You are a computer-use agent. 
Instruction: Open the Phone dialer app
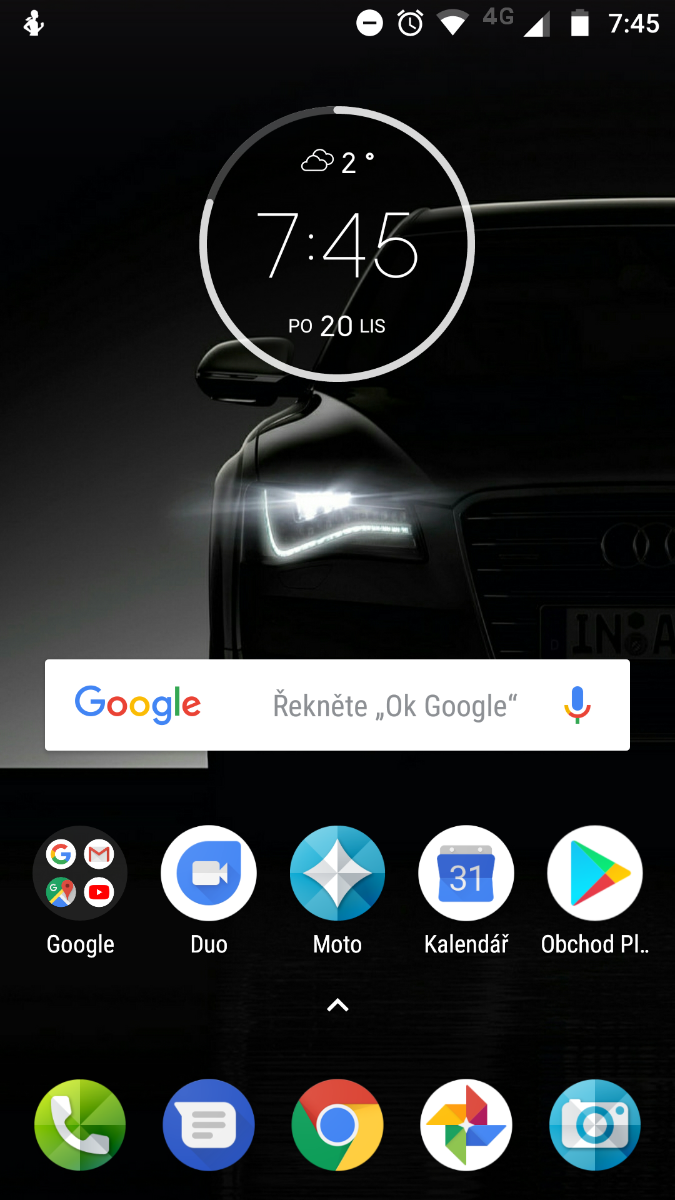coord(80,1125)
